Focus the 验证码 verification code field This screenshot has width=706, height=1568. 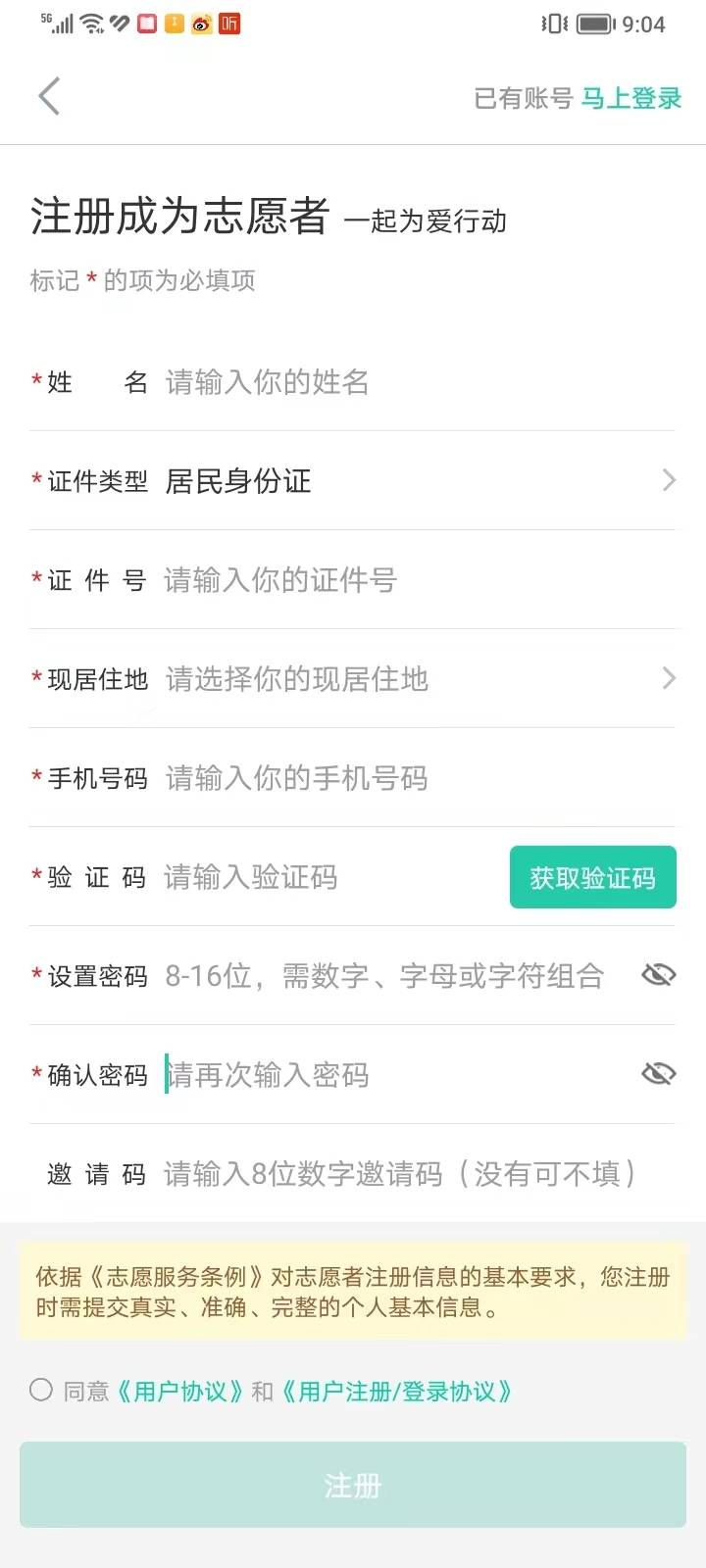click(324, 877)
